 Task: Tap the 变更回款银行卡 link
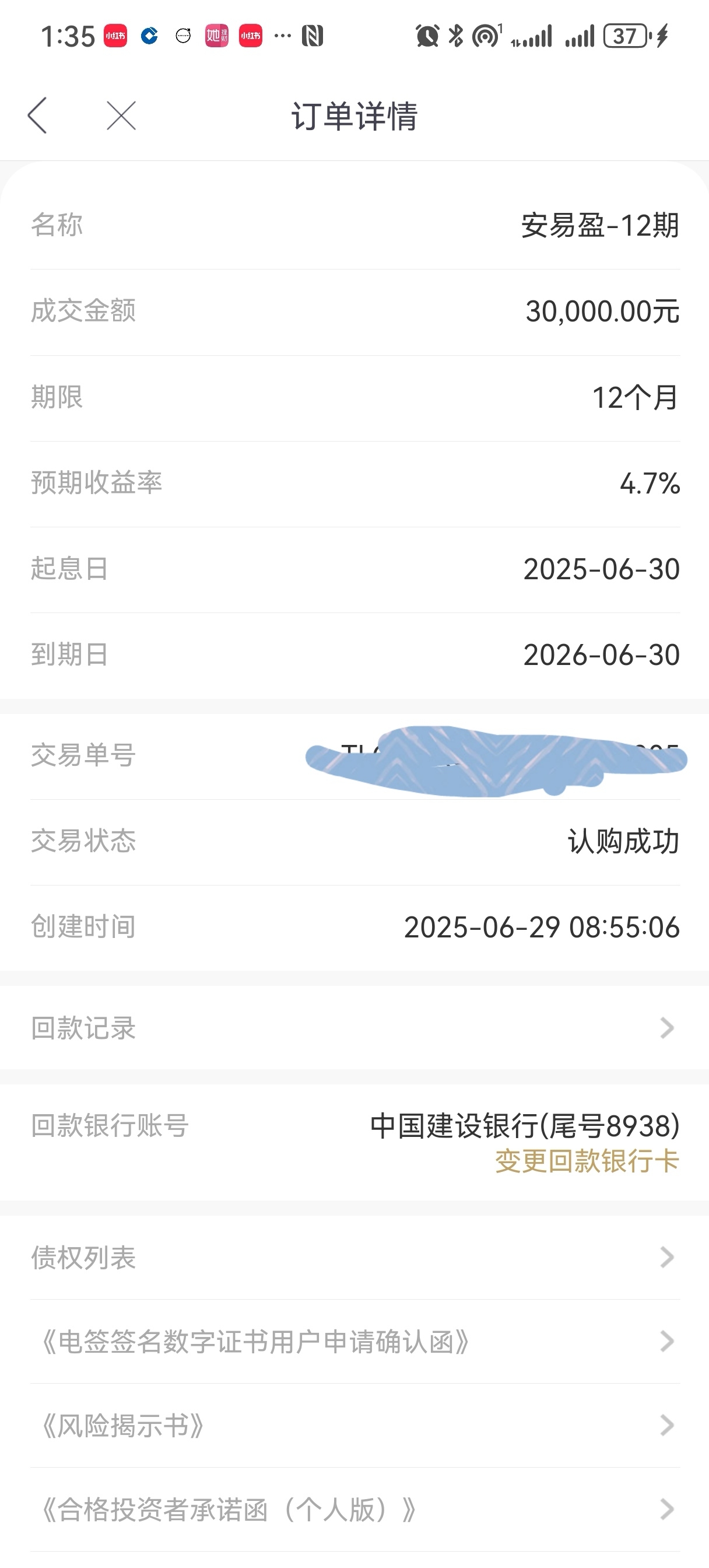click(x=587, y=1161)
